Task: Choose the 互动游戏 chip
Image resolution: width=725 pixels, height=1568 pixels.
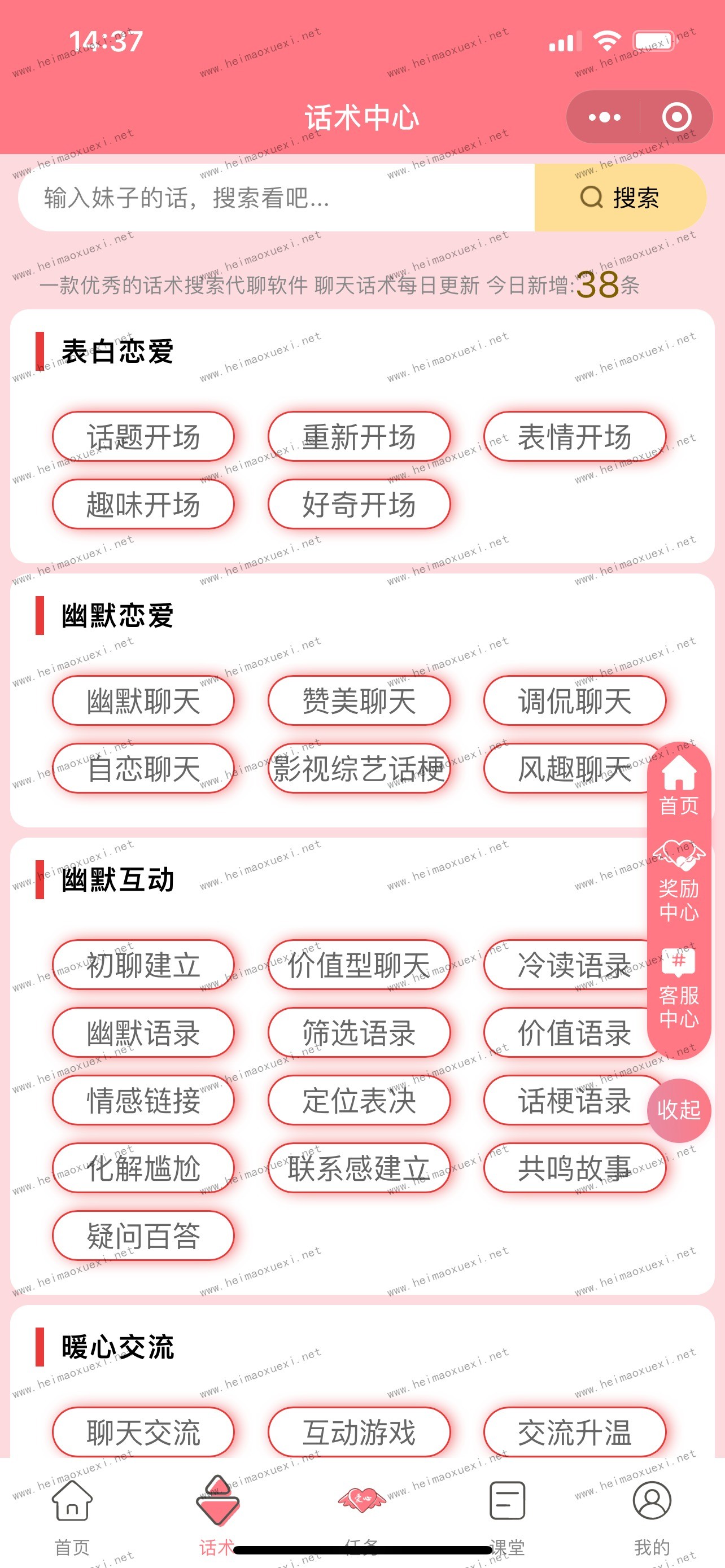Action: point(359,1431)
